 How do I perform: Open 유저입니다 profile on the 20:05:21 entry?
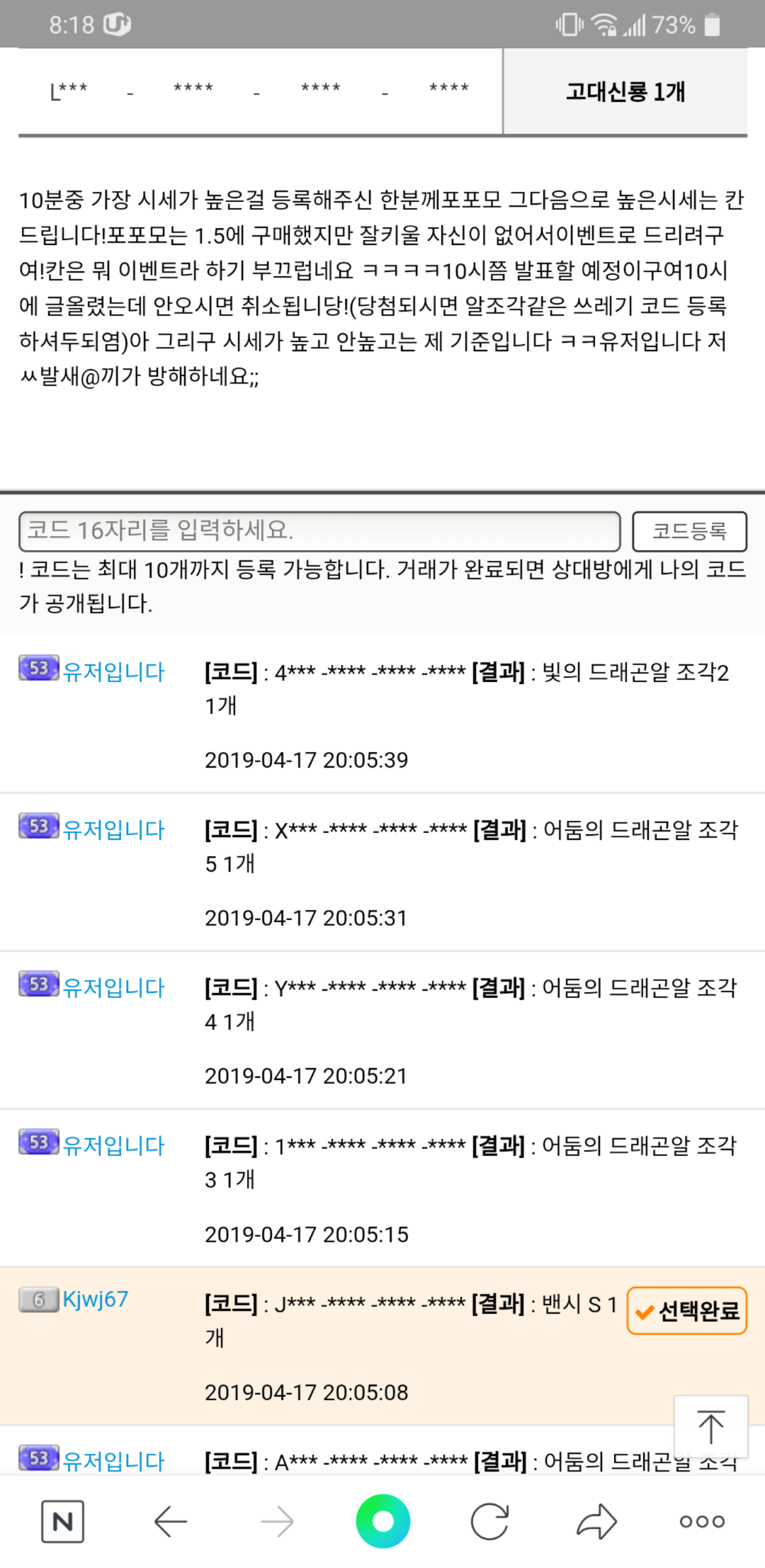113,987
